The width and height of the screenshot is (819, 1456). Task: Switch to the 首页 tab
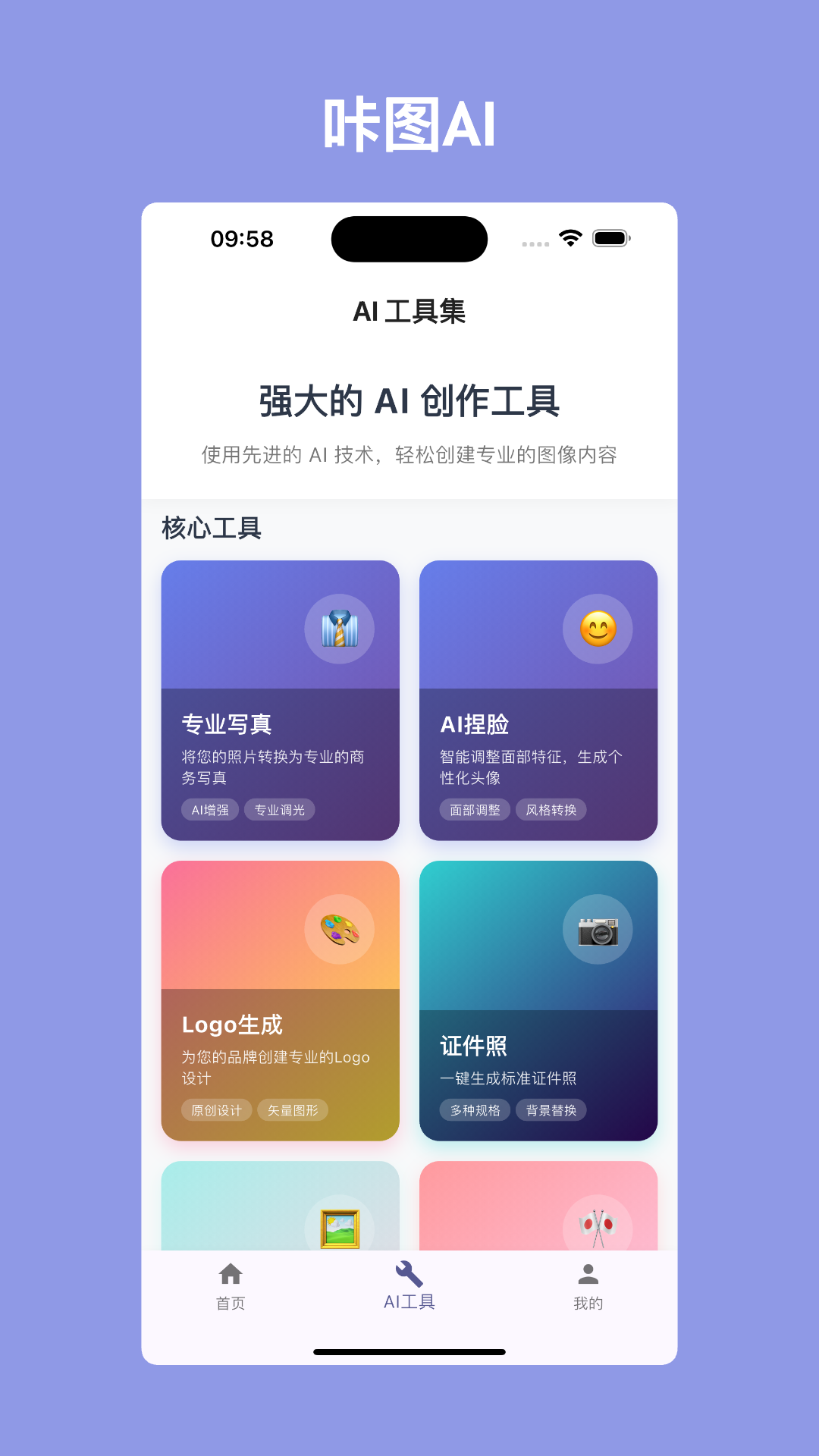click(x=230, y=1289)
